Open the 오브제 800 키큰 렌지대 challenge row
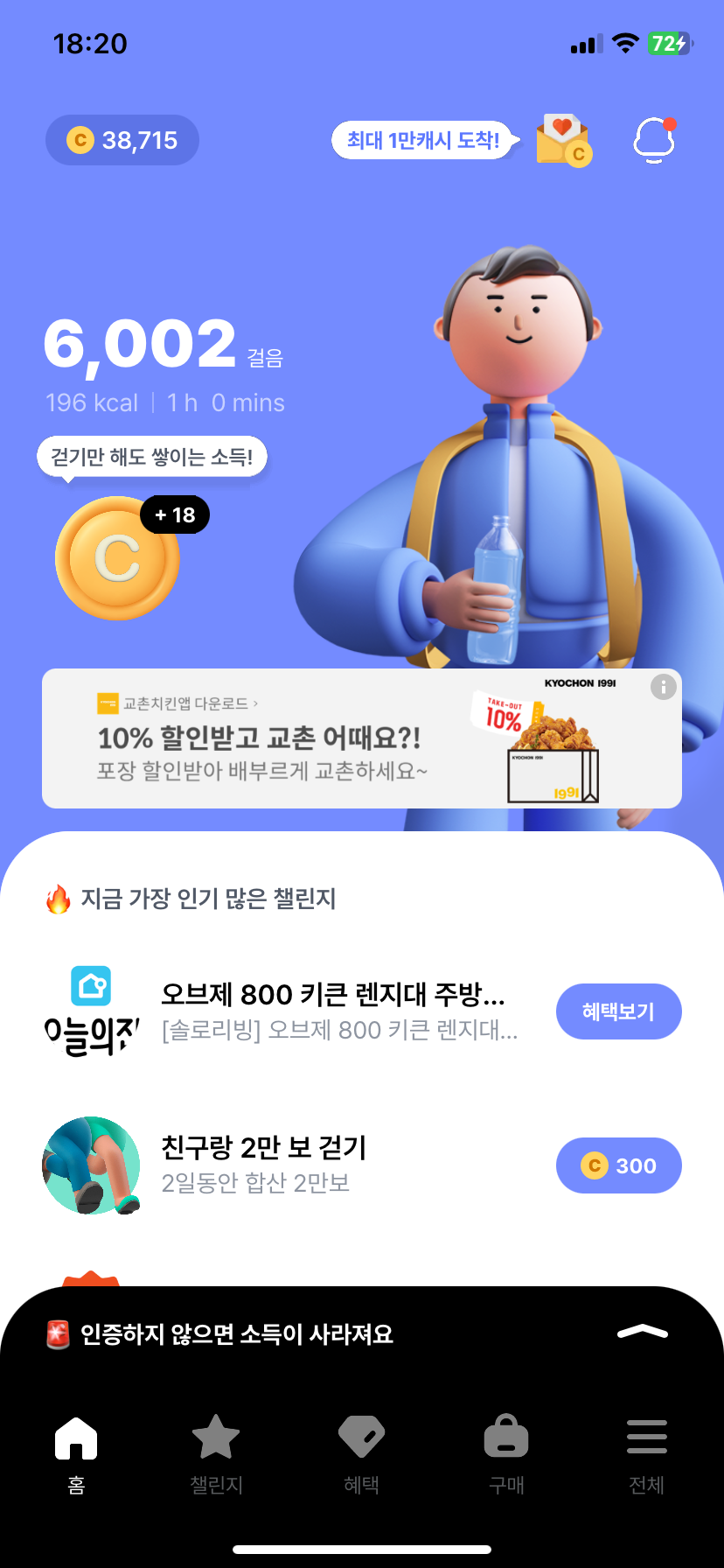 pos(332,1011)
